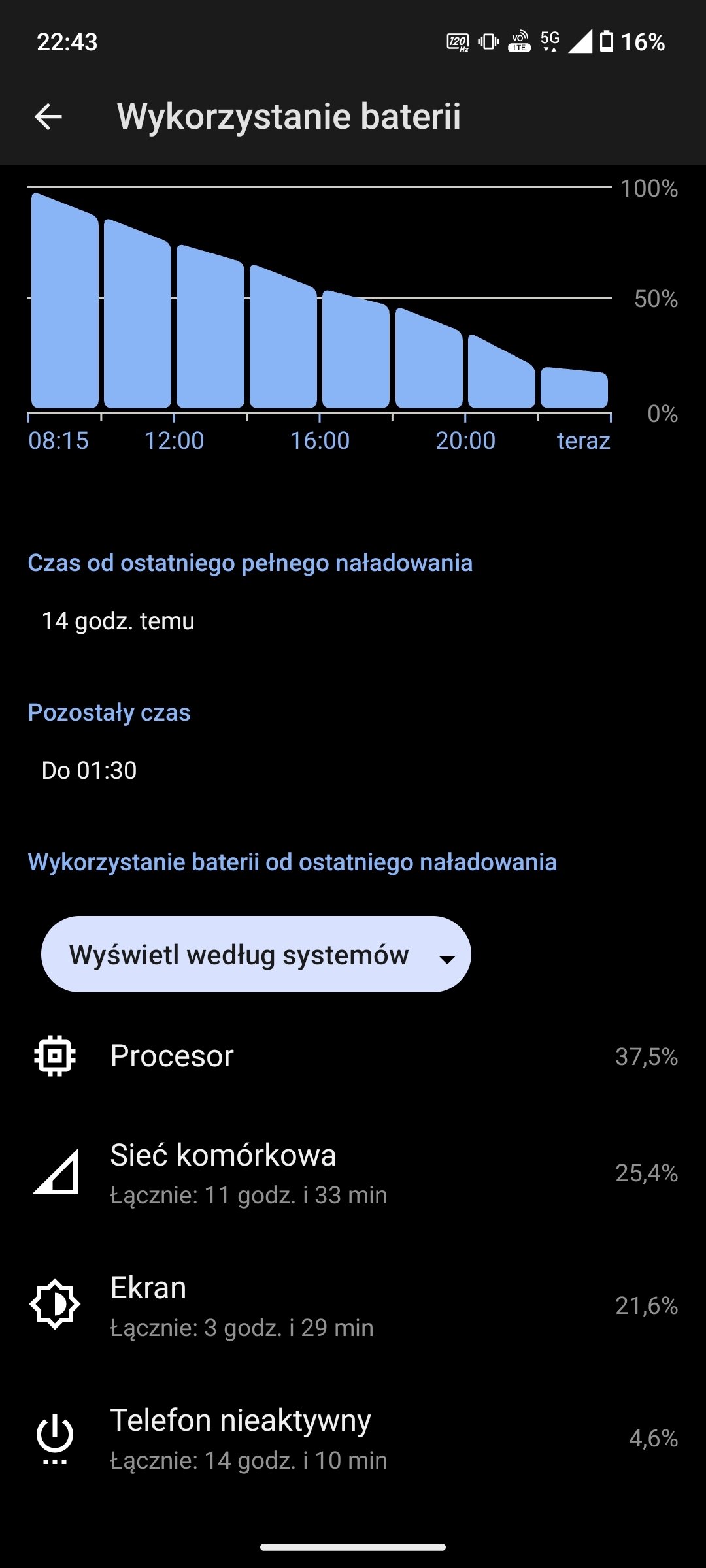Go back from Wykorzystanie baterii
The image size is (706, 1568).
48,117
